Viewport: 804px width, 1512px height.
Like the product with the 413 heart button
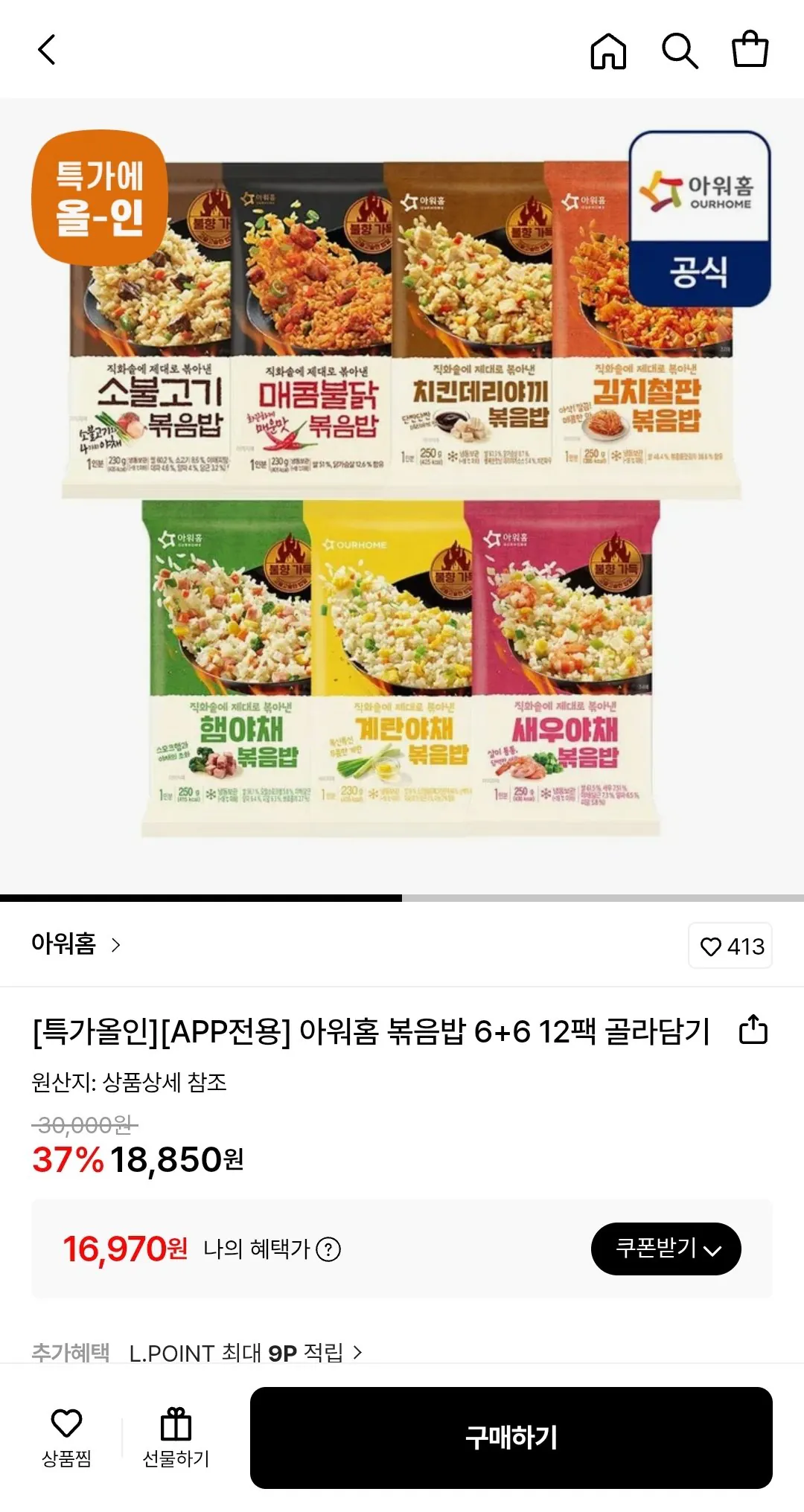[x=730, y=946]
